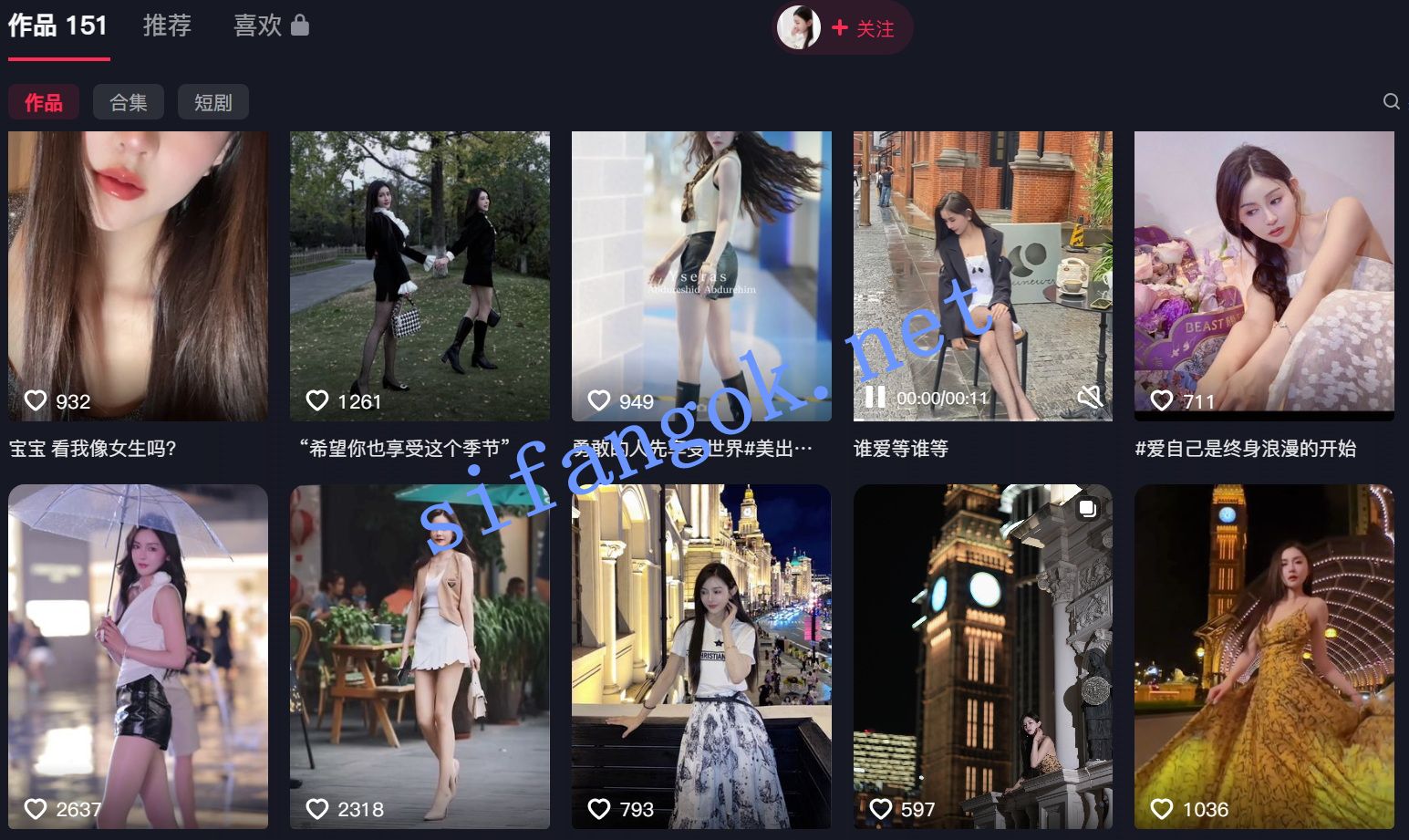Viewport: 1409px width, 840px height.
Task: Open the video with 793 likes
Action: pyautogui.click(x=701, y=656)
